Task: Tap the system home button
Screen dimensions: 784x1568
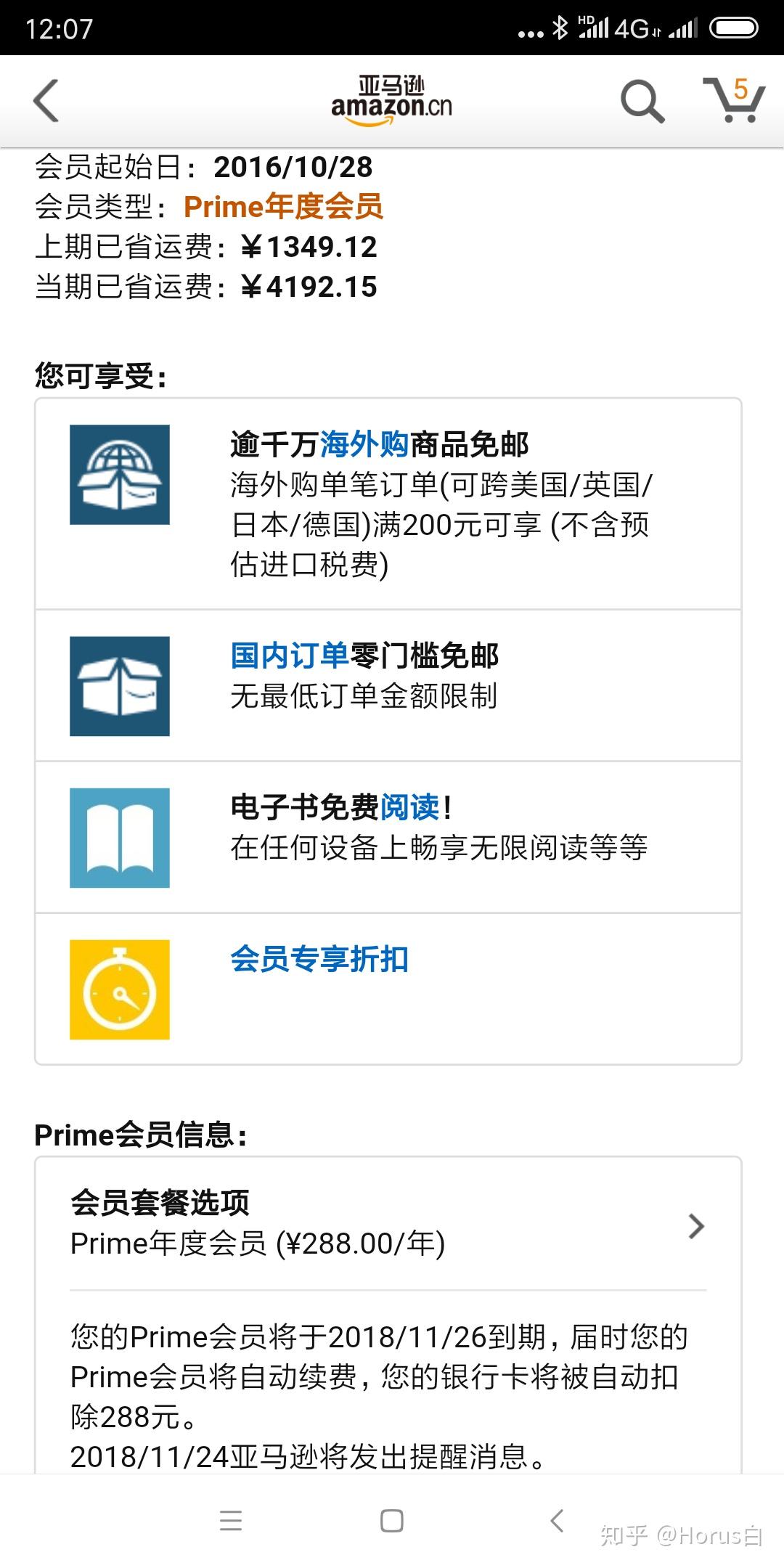Action: (x=392, y=1521)
